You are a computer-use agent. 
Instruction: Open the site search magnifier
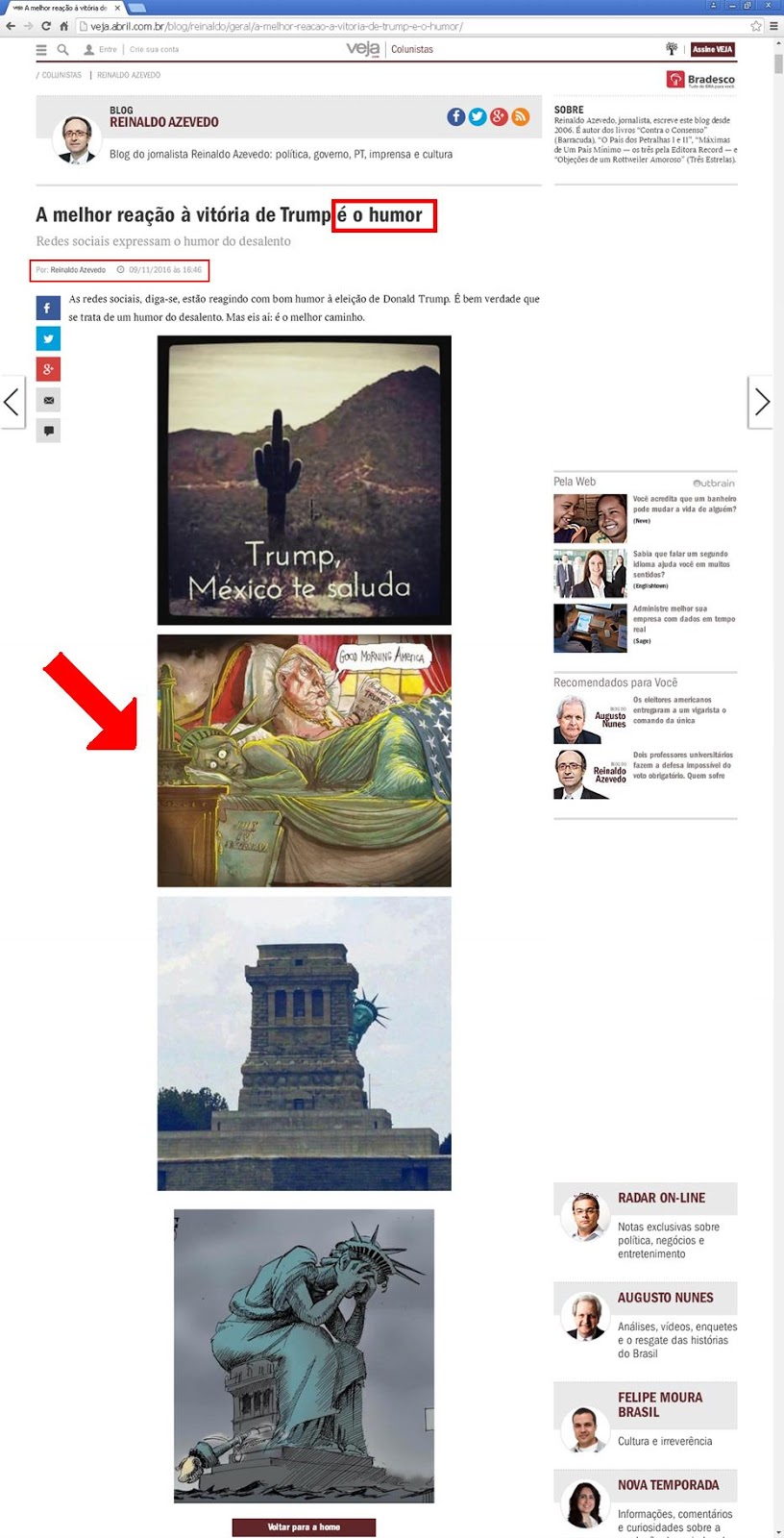click(x=63, y=50)
